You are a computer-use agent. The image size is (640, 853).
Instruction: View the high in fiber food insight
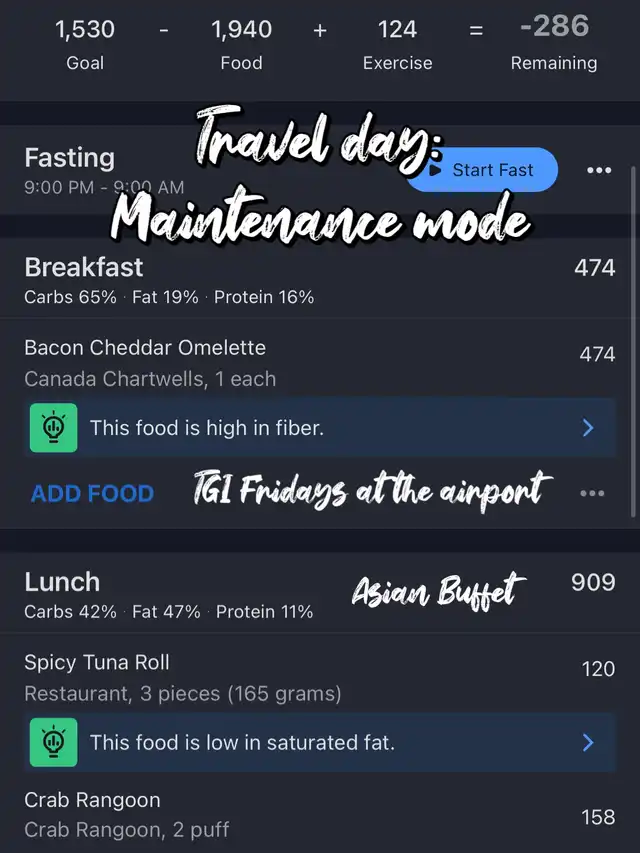point(320,428)
